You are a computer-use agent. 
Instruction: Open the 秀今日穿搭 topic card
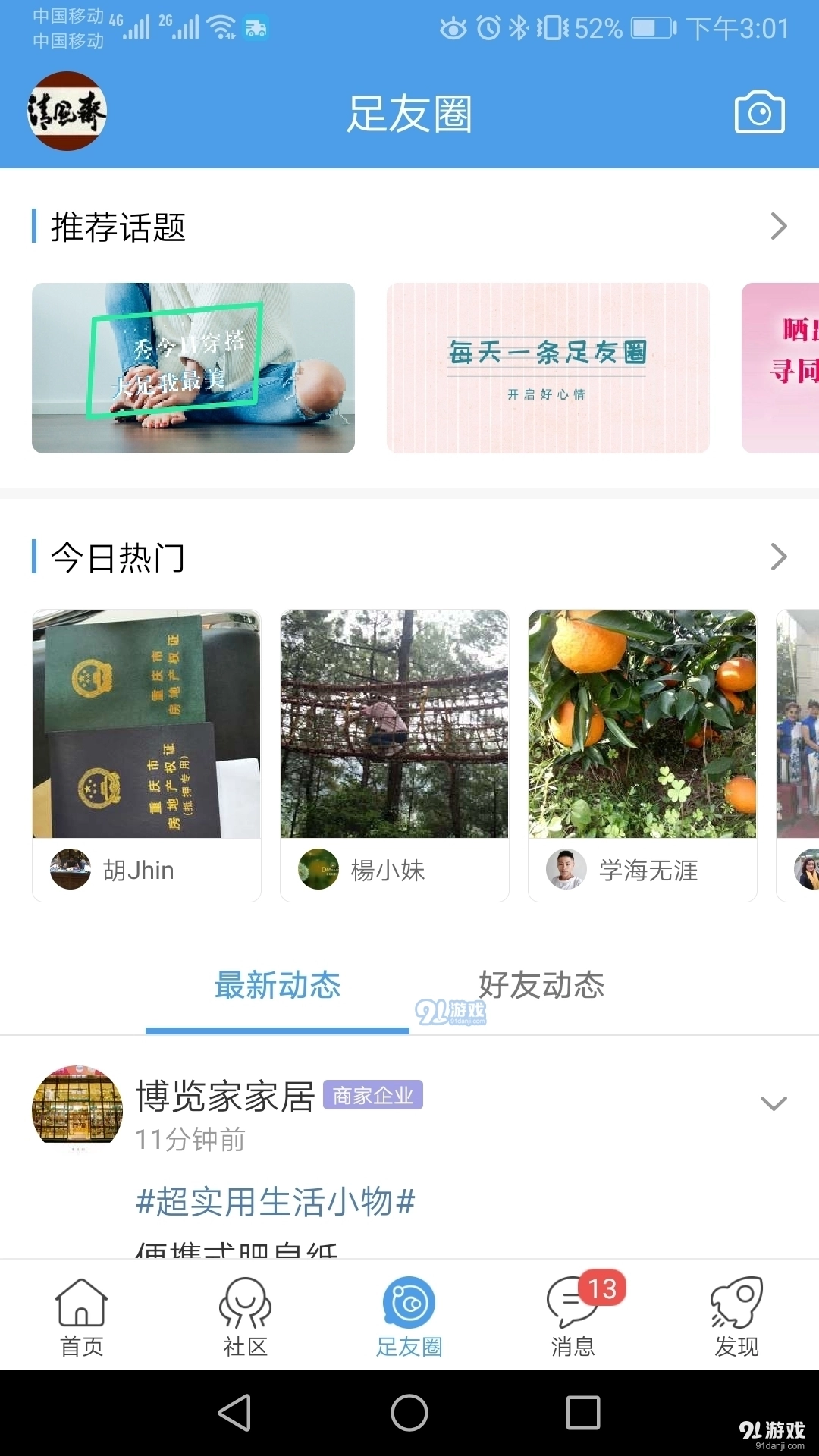pos(193,368)
